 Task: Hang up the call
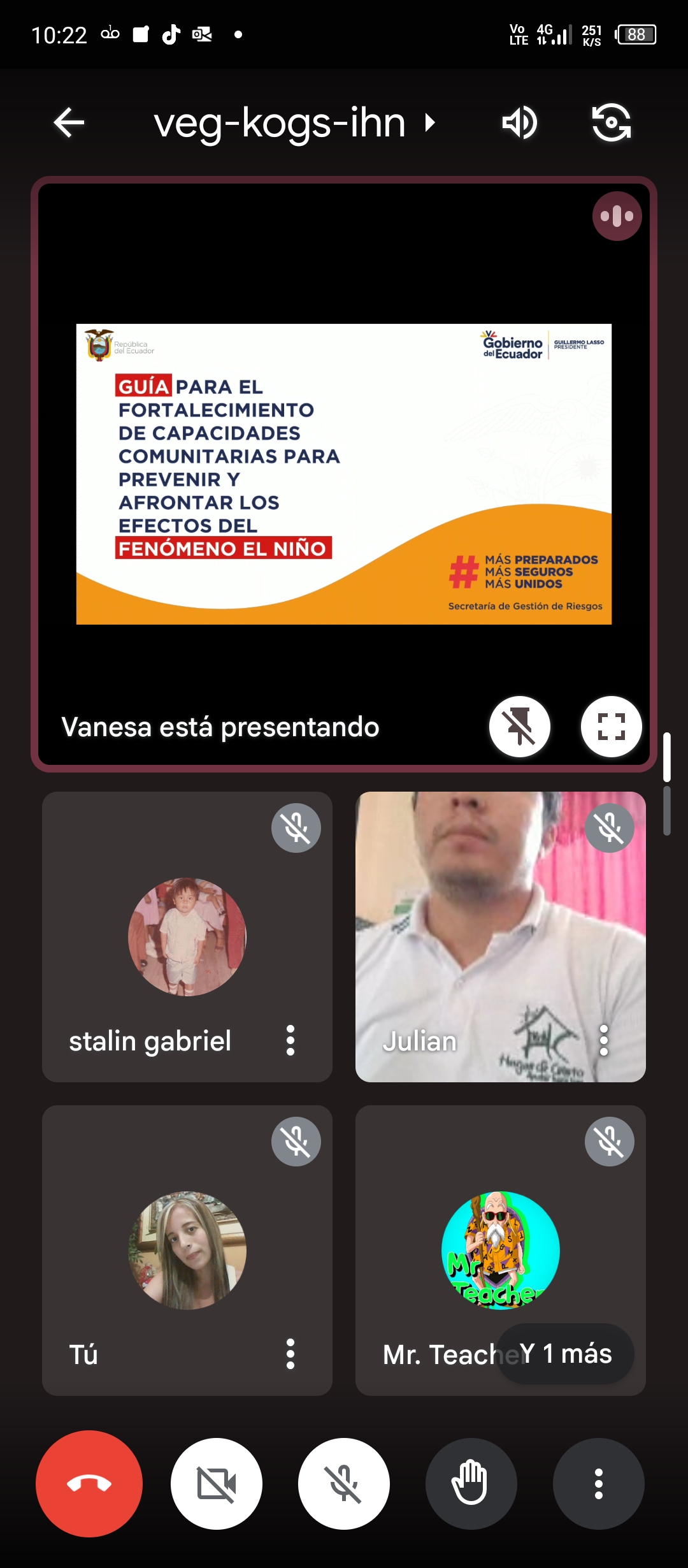[89, 1484]
